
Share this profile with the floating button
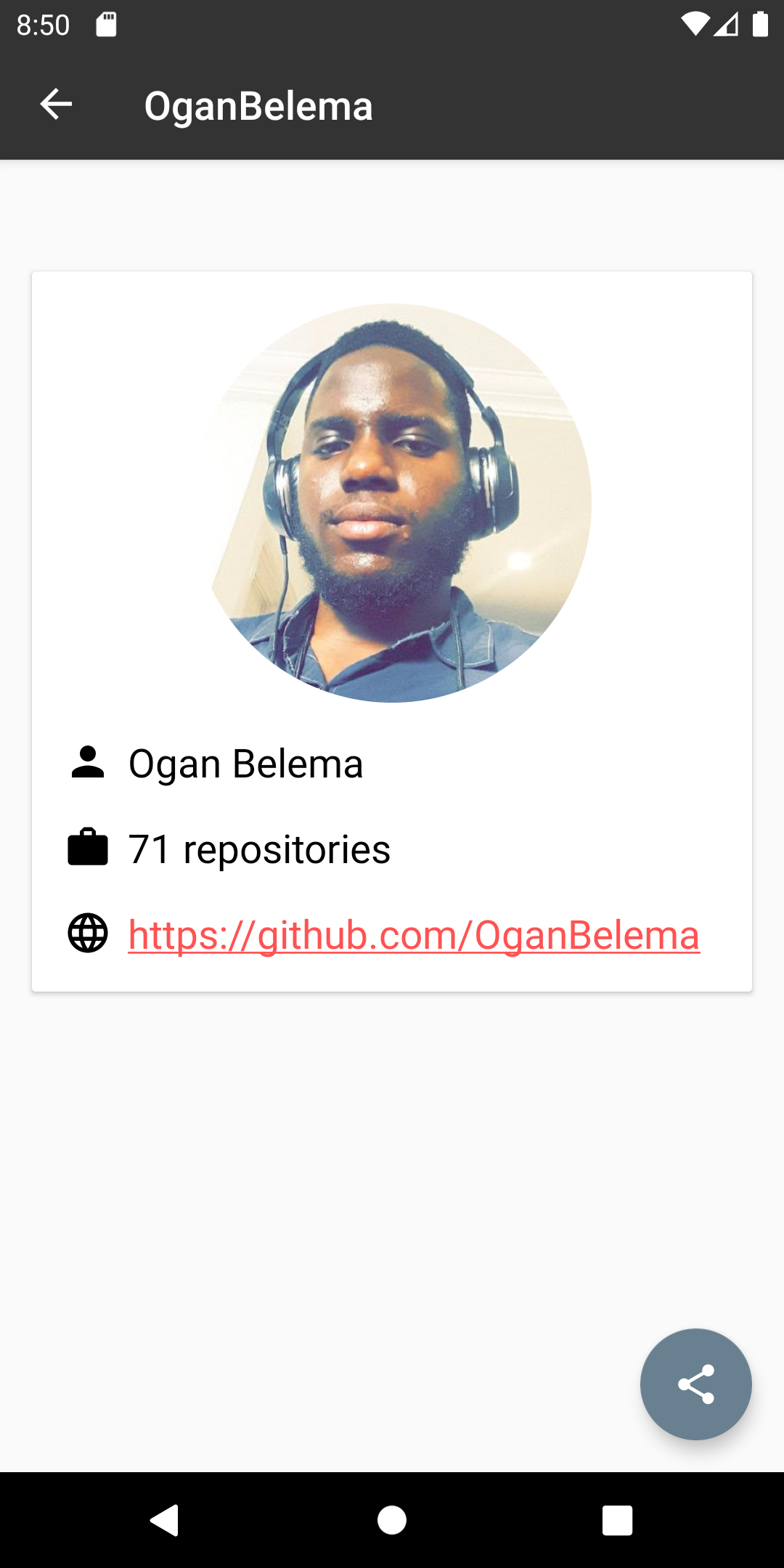(x=695, y=1384)
